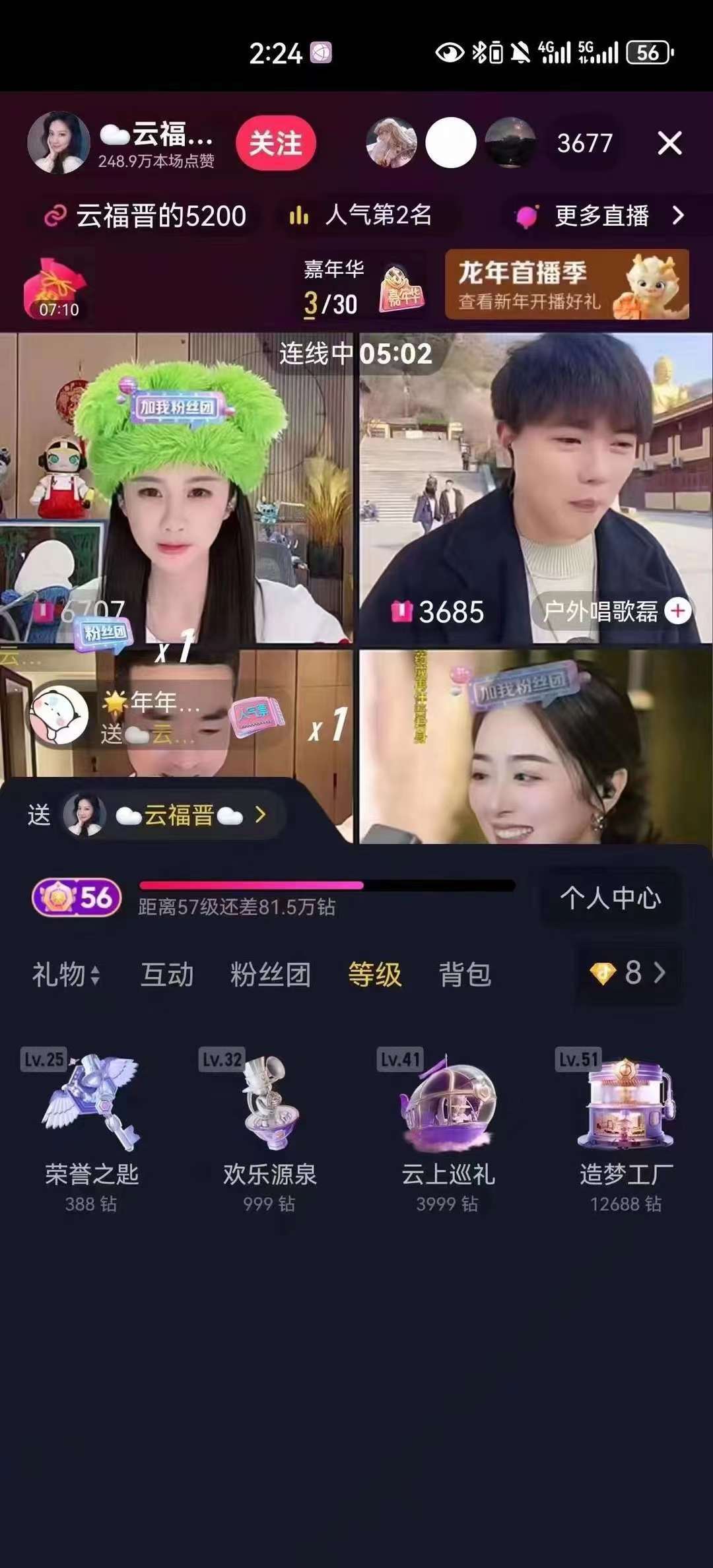
Task: Open the 云福晋的5200 link chip
Action: click(x=145, y=216)
